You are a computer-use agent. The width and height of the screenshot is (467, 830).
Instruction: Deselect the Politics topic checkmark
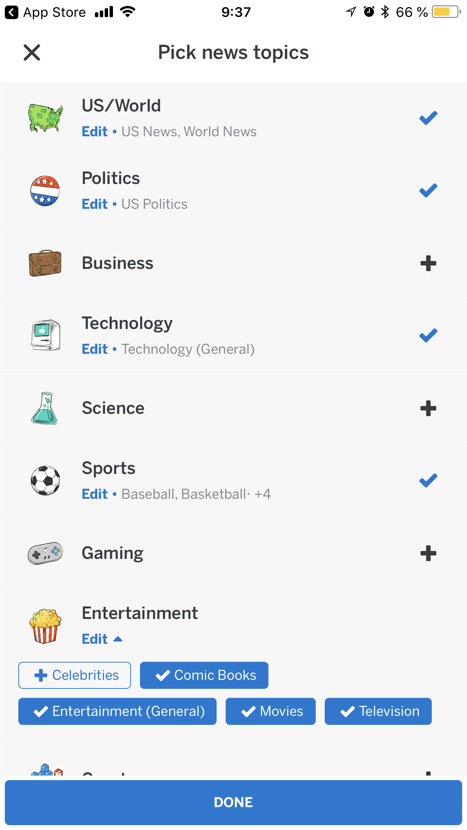click(x=428, y=190)
